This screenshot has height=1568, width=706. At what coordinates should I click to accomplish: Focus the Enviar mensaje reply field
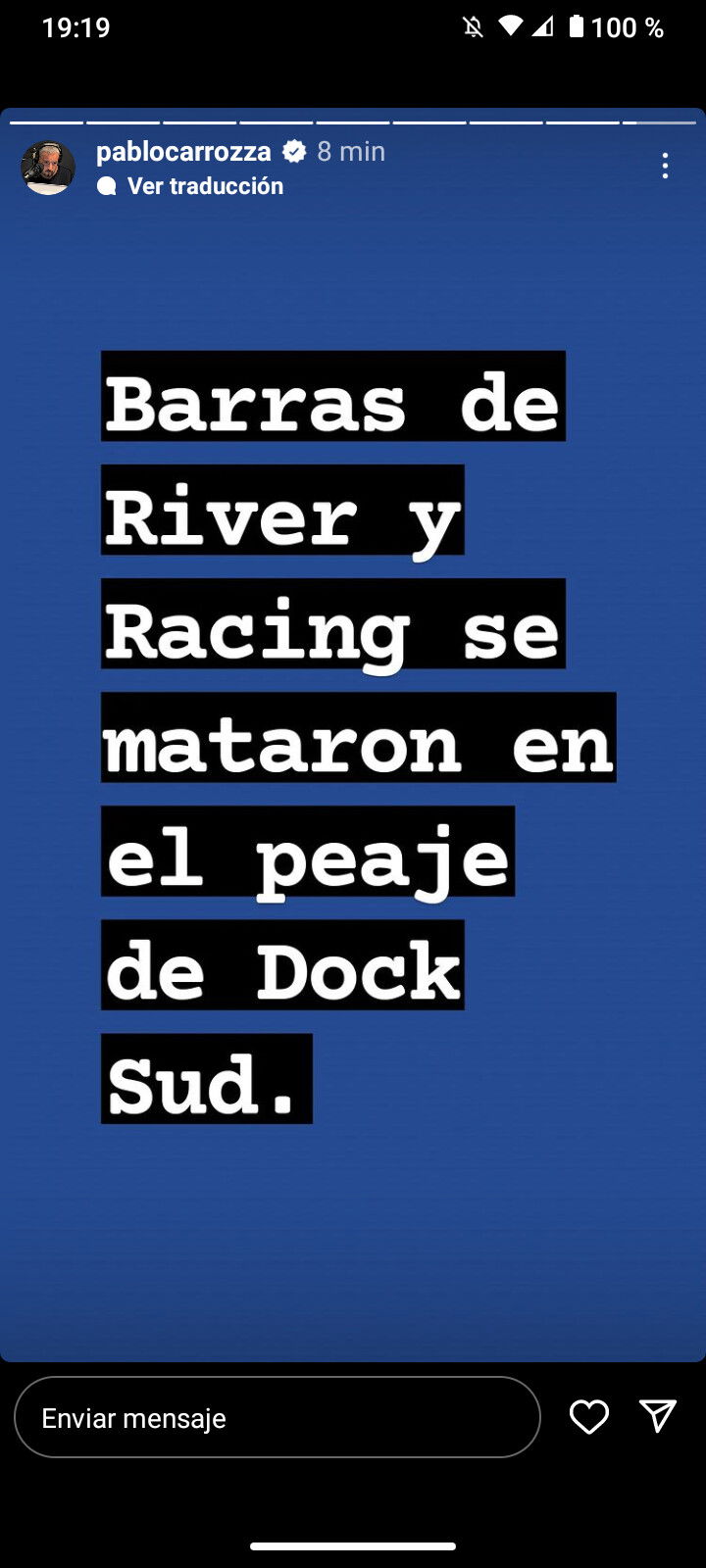point(277,1417)
